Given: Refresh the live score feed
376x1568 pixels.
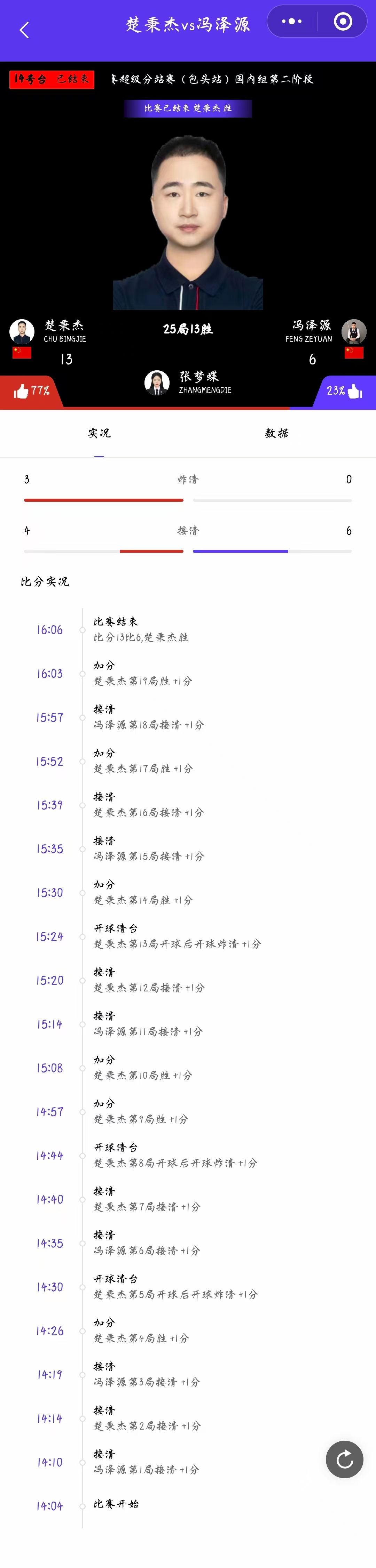Looking at the screenshot, I should (x=344, y=1459).
